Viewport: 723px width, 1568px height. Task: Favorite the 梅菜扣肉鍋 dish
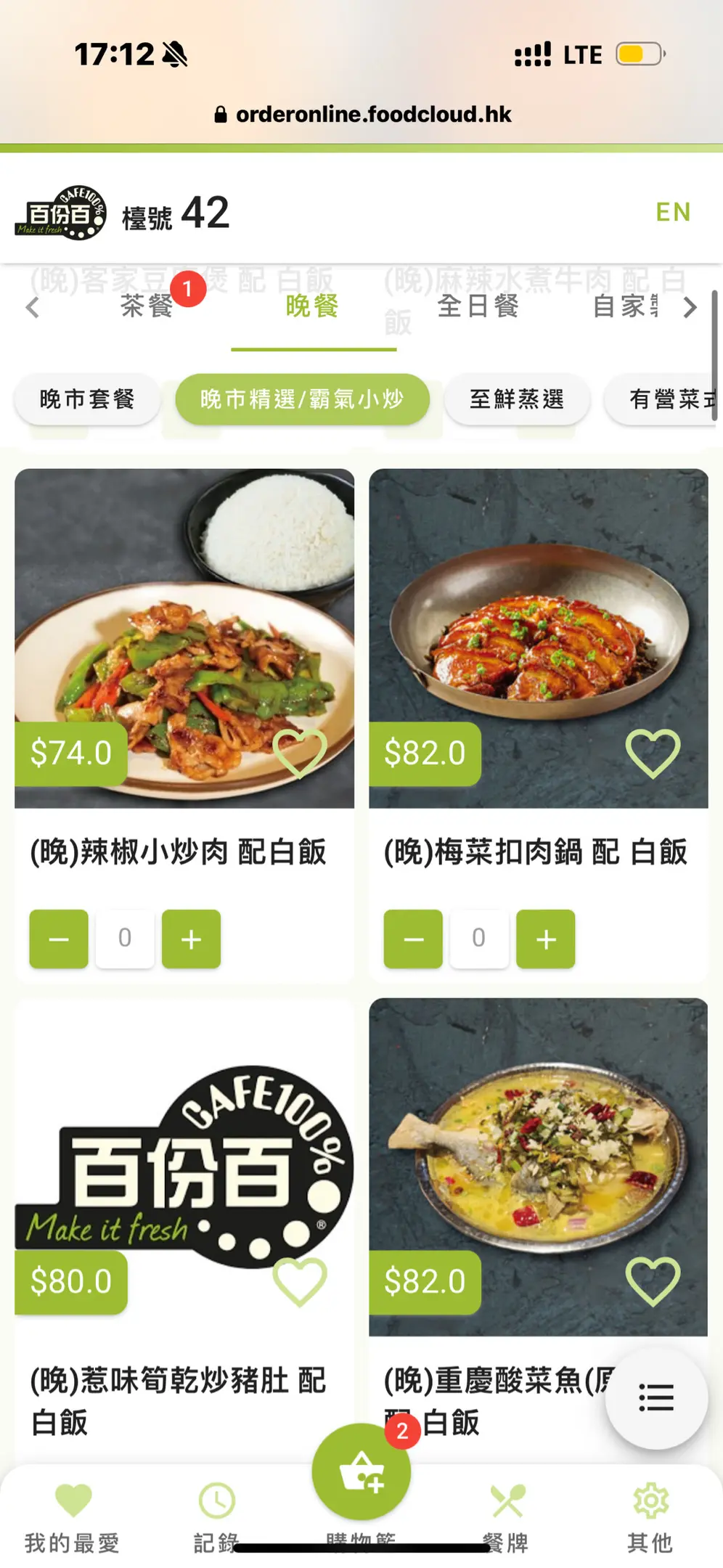[653, 754]
